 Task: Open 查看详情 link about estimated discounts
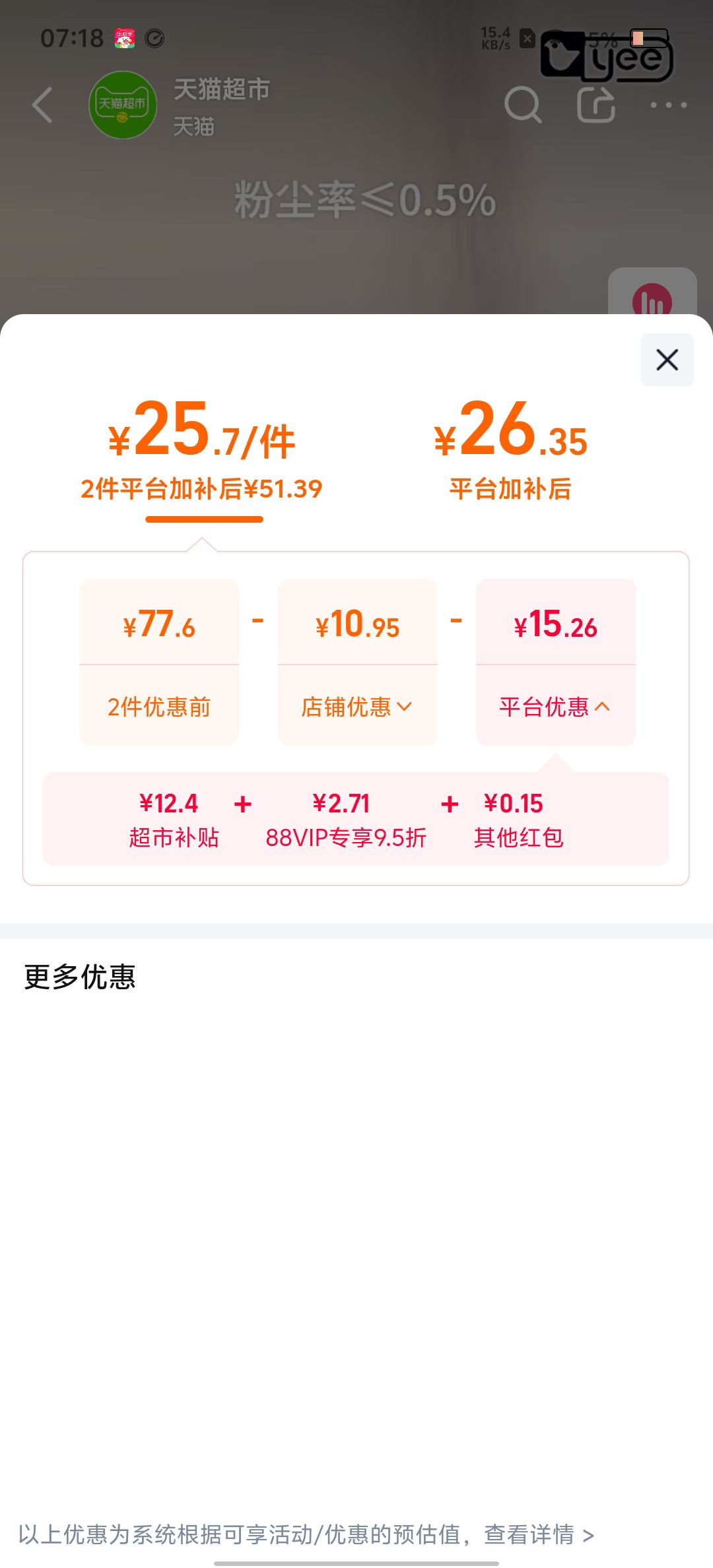pyautogui.click(x=539, y=1534)
